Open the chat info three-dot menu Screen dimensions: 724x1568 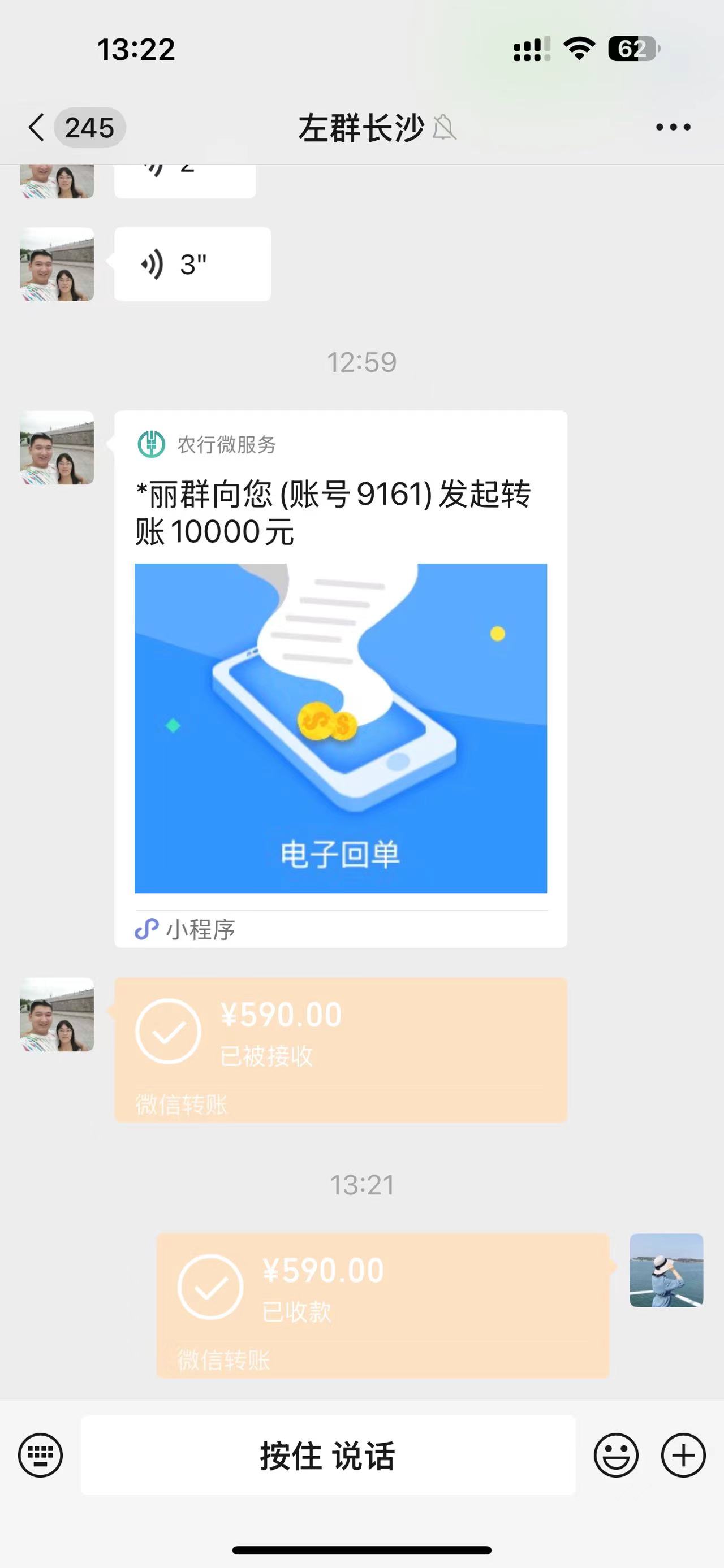tap(673, 127)
